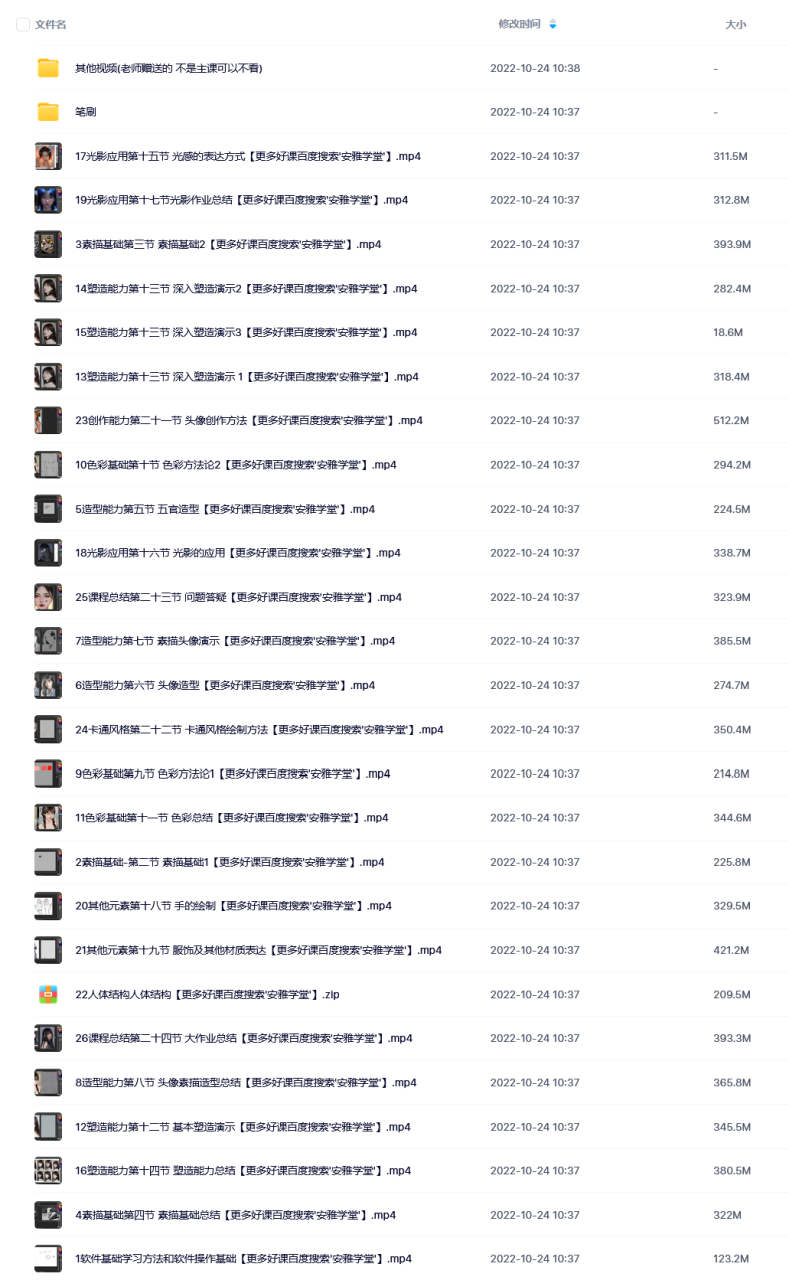Open the 其他视频(老师赠送的) folder
The height and width of the screenshot is (1280, 789).
click(x=169, y=68)
